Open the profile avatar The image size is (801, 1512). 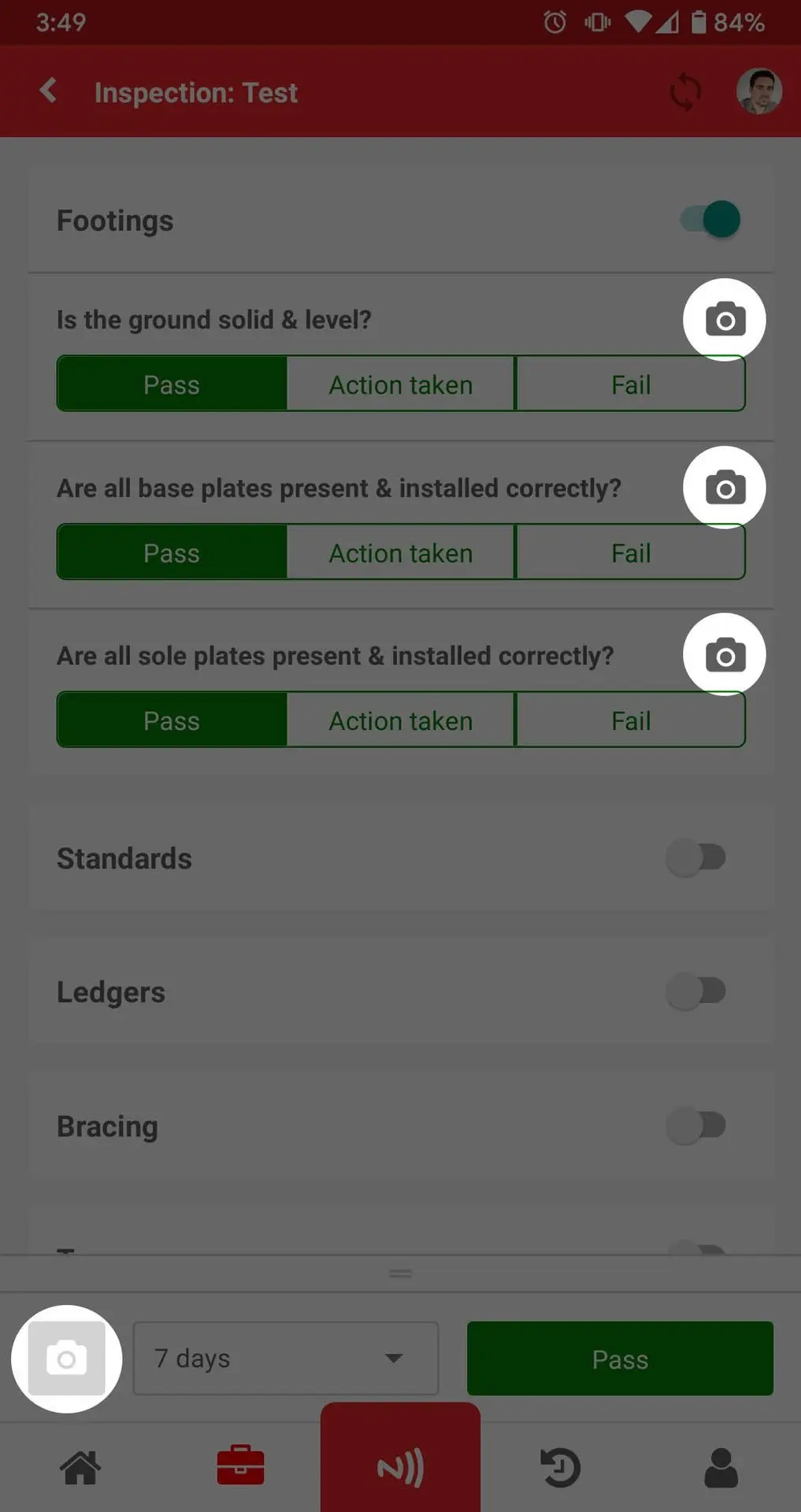(x=758, y=91)
